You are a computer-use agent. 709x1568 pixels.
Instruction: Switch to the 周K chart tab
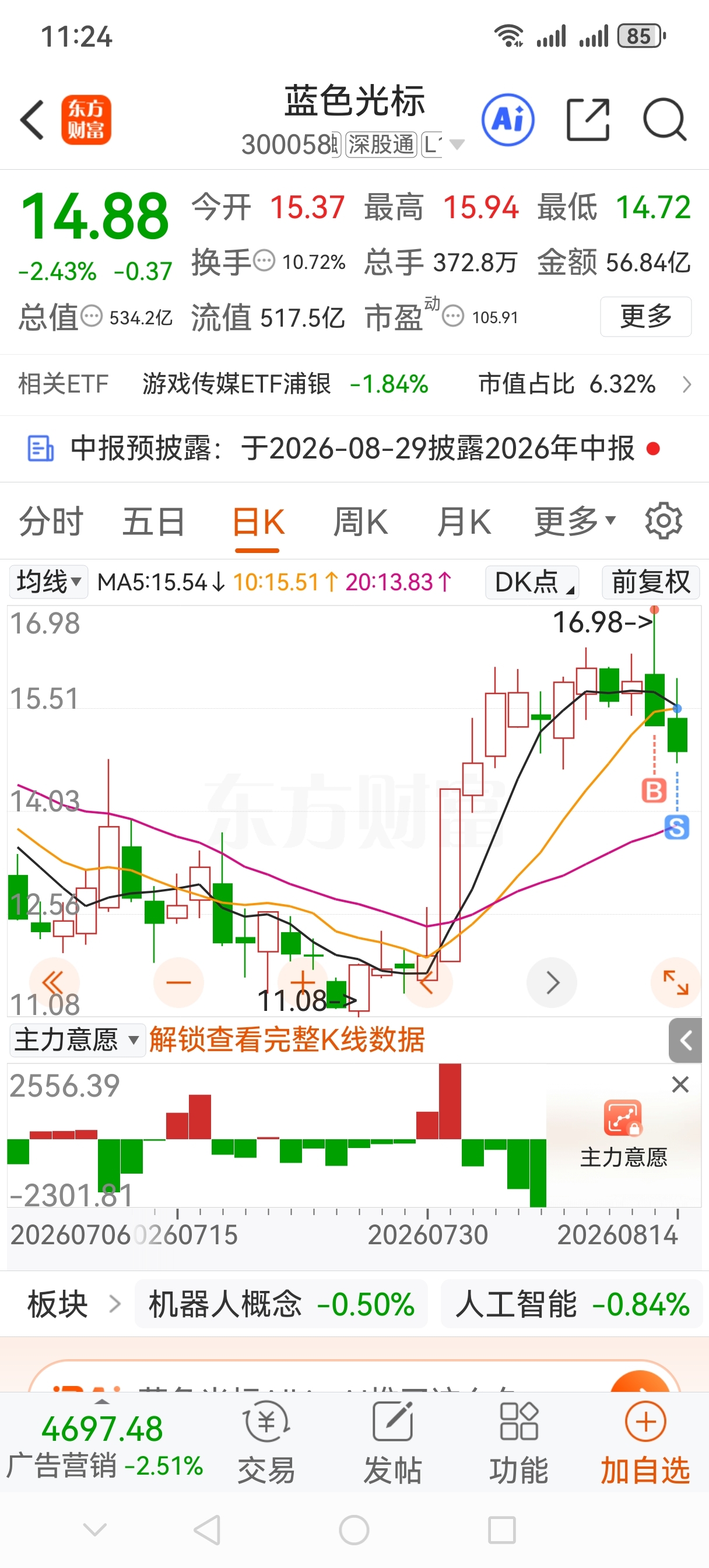360,522
